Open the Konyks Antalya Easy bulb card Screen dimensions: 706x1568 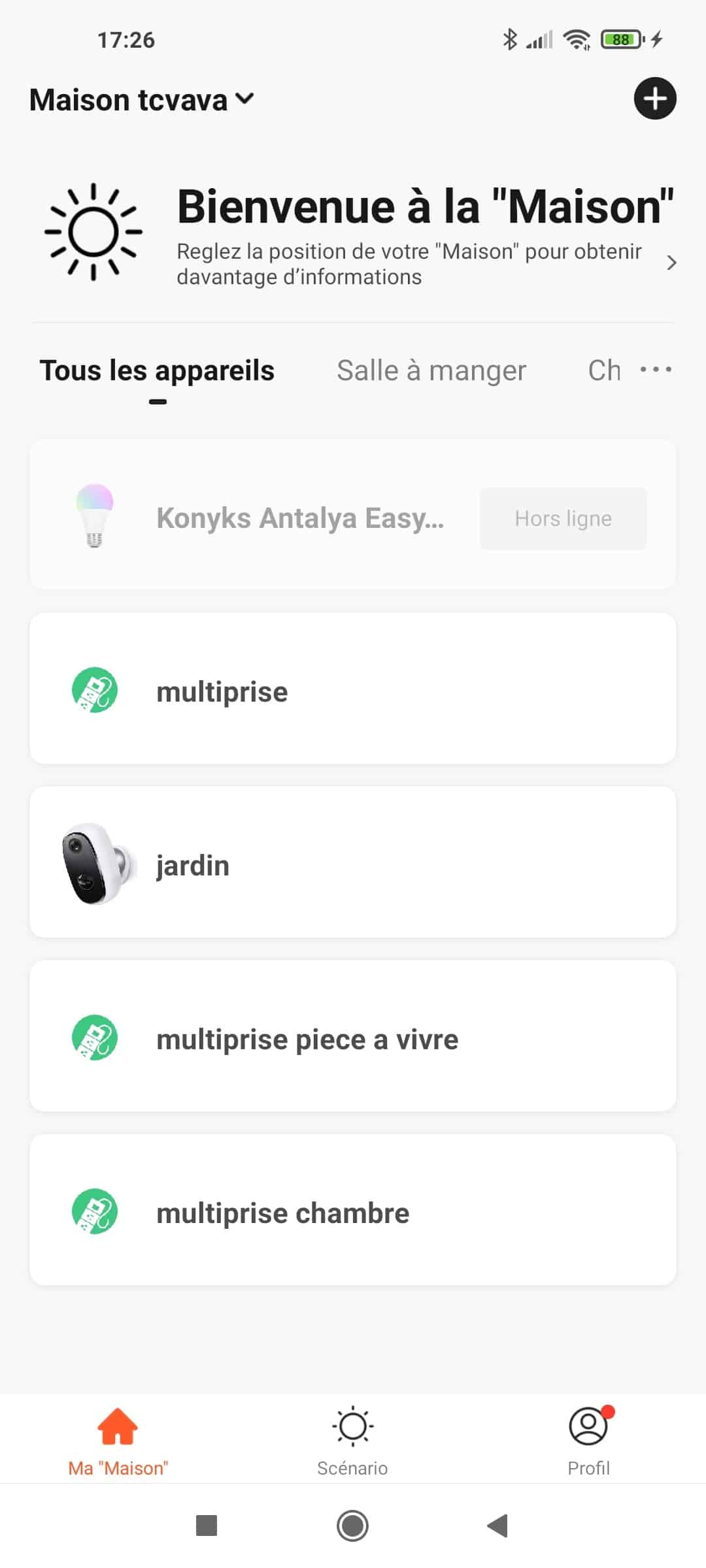point(353,515)
